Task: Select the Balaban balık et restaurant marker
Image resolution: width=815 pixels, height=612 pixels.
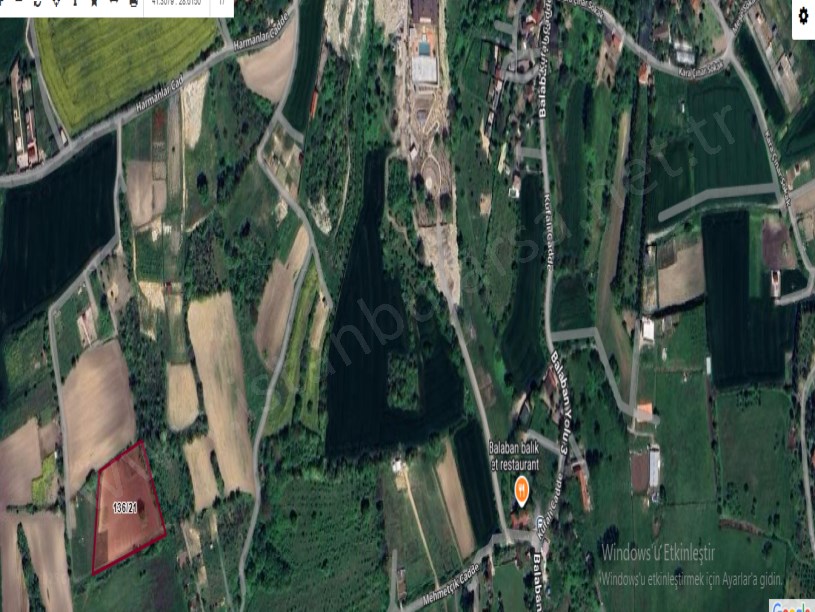Action: click(x=522, y=489)
